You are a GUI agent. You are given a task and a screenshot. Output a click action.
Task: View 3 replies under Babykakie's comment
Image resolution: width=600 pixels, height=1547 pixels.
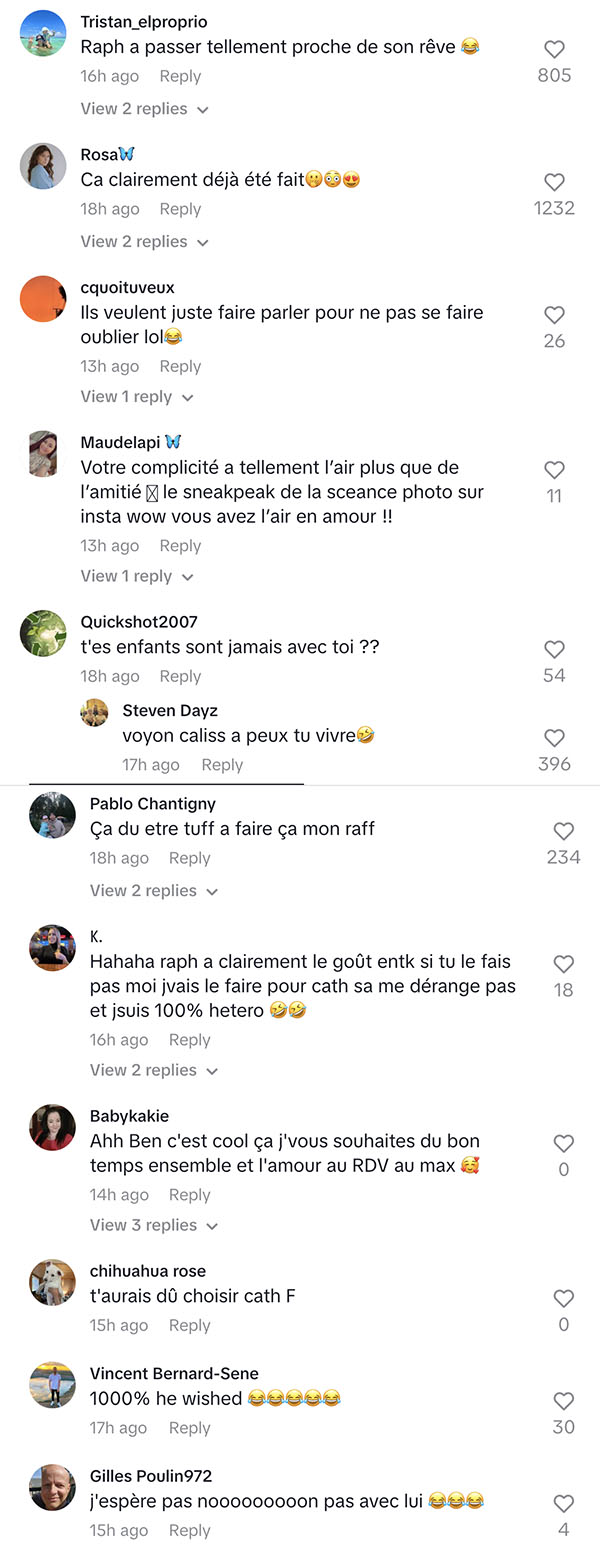tap(153, 1225)
